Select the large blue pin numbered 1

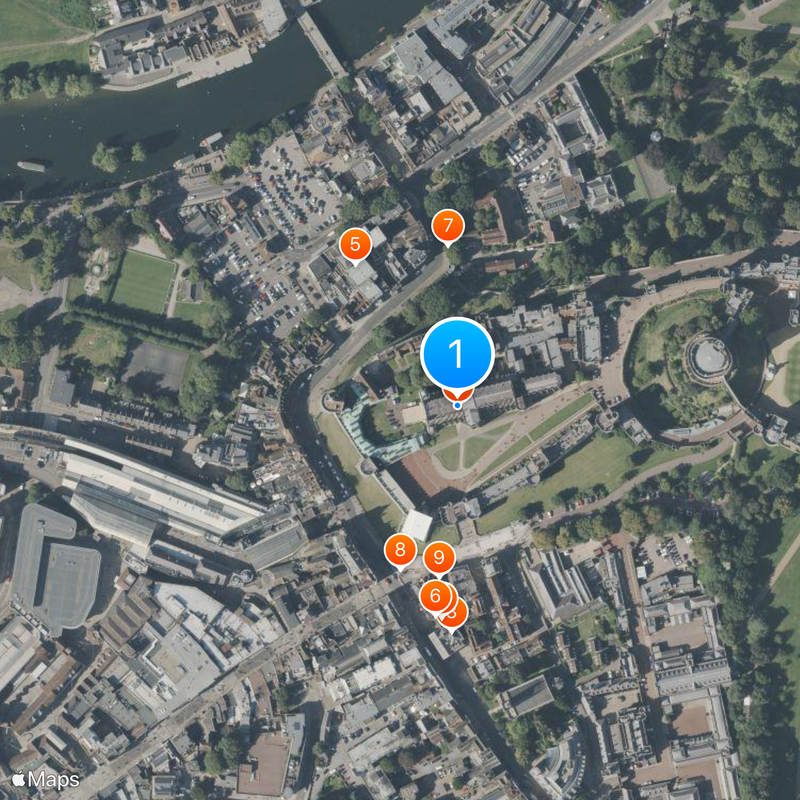point(457,354)
